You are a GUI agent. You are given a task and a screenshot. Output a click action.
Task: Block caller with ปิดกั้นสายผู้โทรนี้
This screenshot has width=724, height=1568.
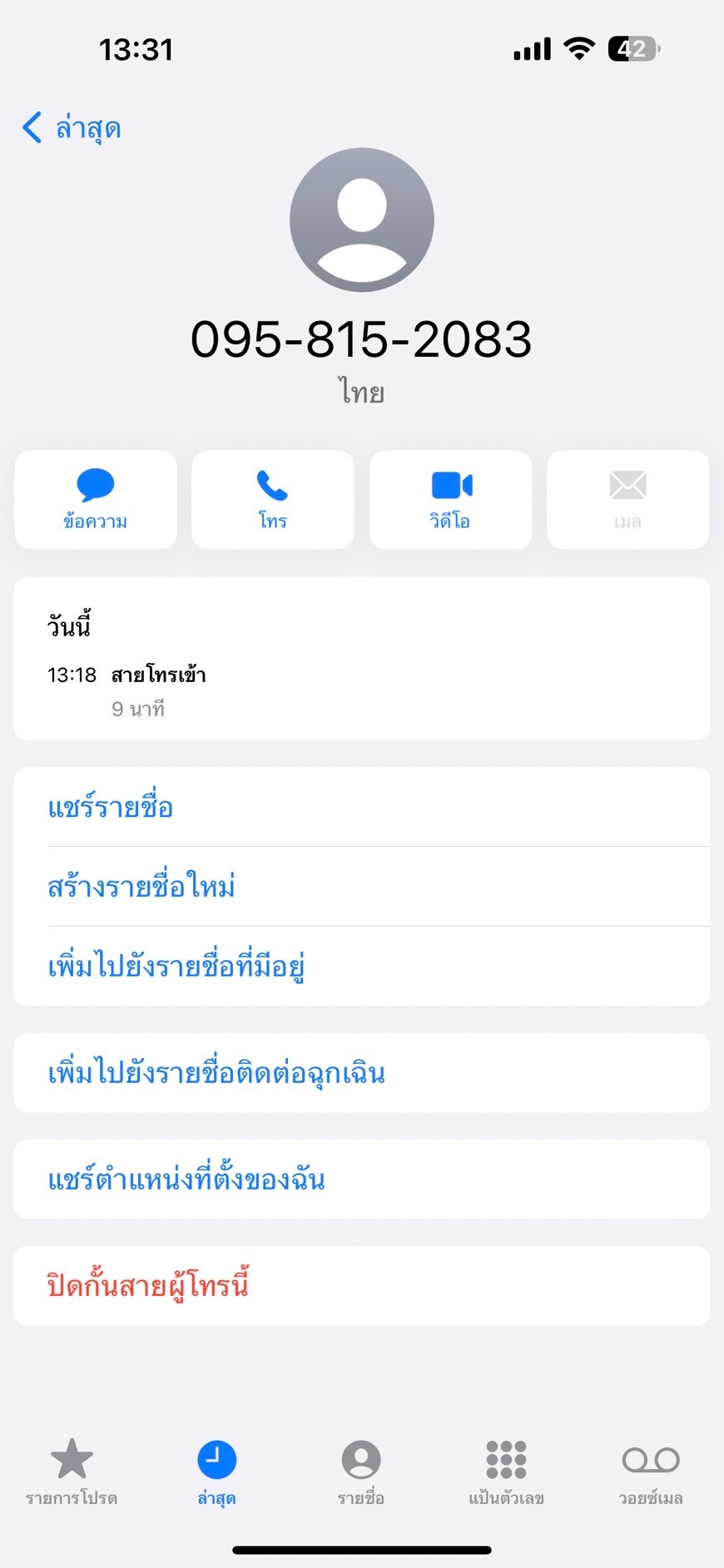coord(148,1286)
